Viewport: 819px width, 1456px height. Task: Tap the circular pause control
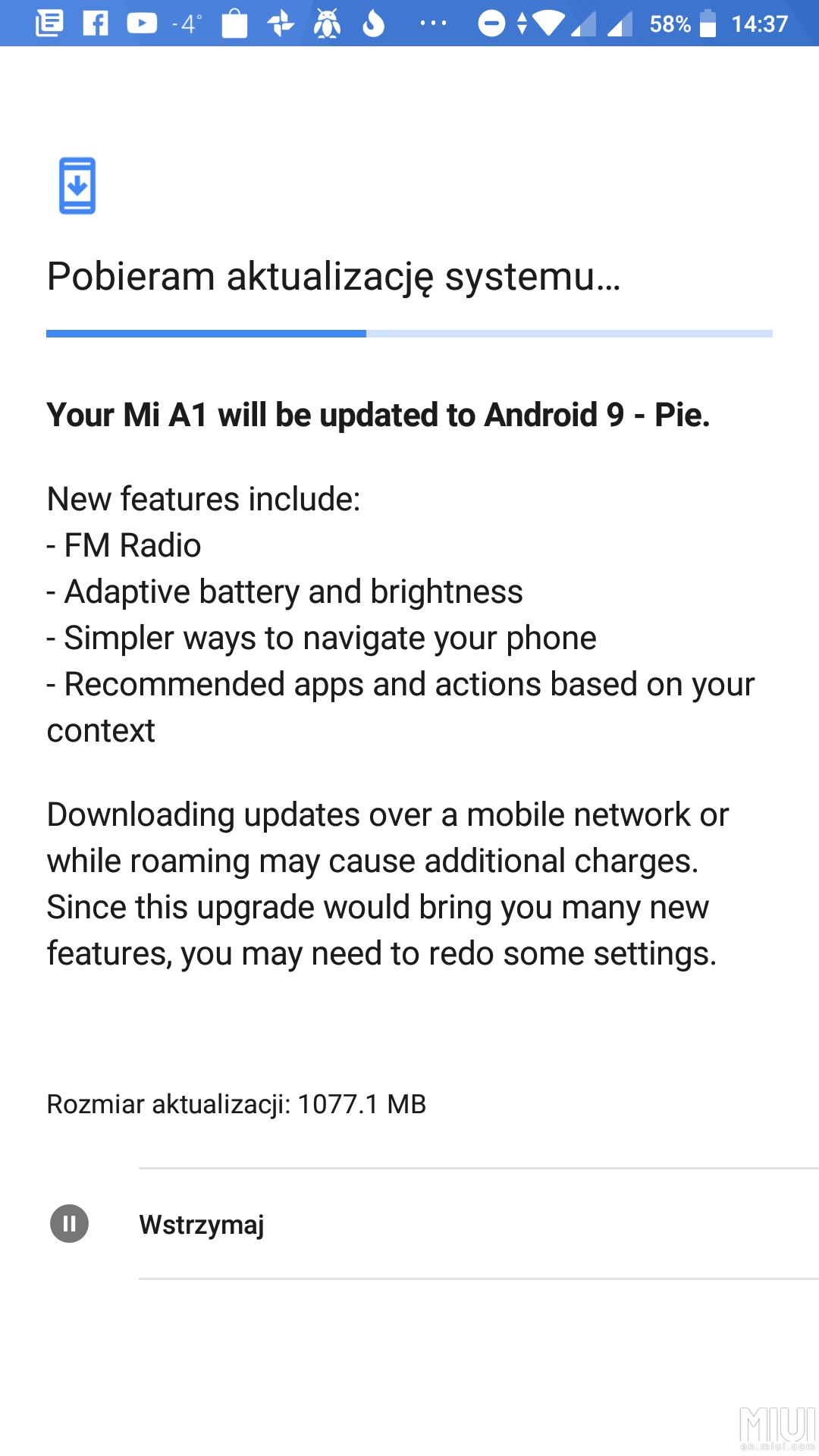click(68, 1223)
